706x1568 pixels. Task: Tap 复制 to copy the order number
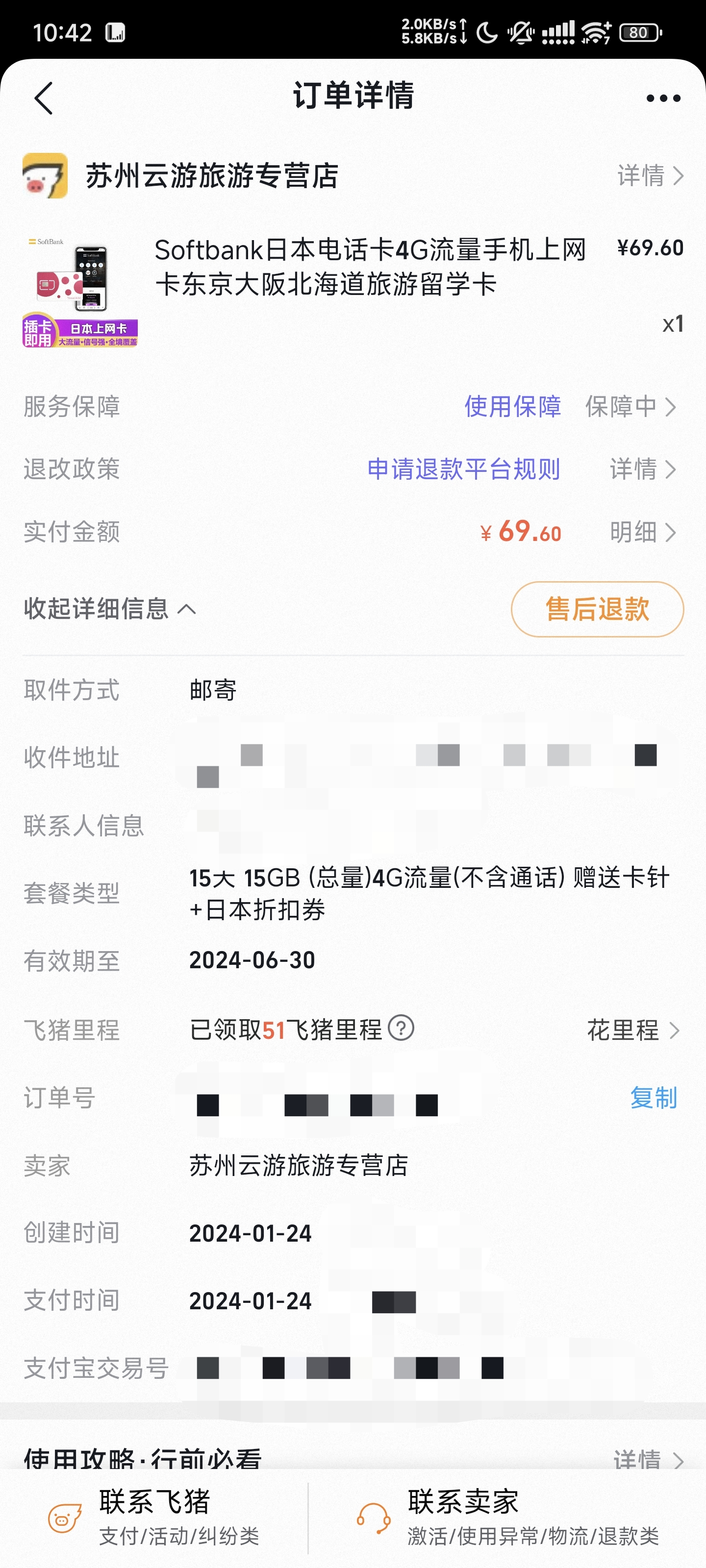[654, 1098]
